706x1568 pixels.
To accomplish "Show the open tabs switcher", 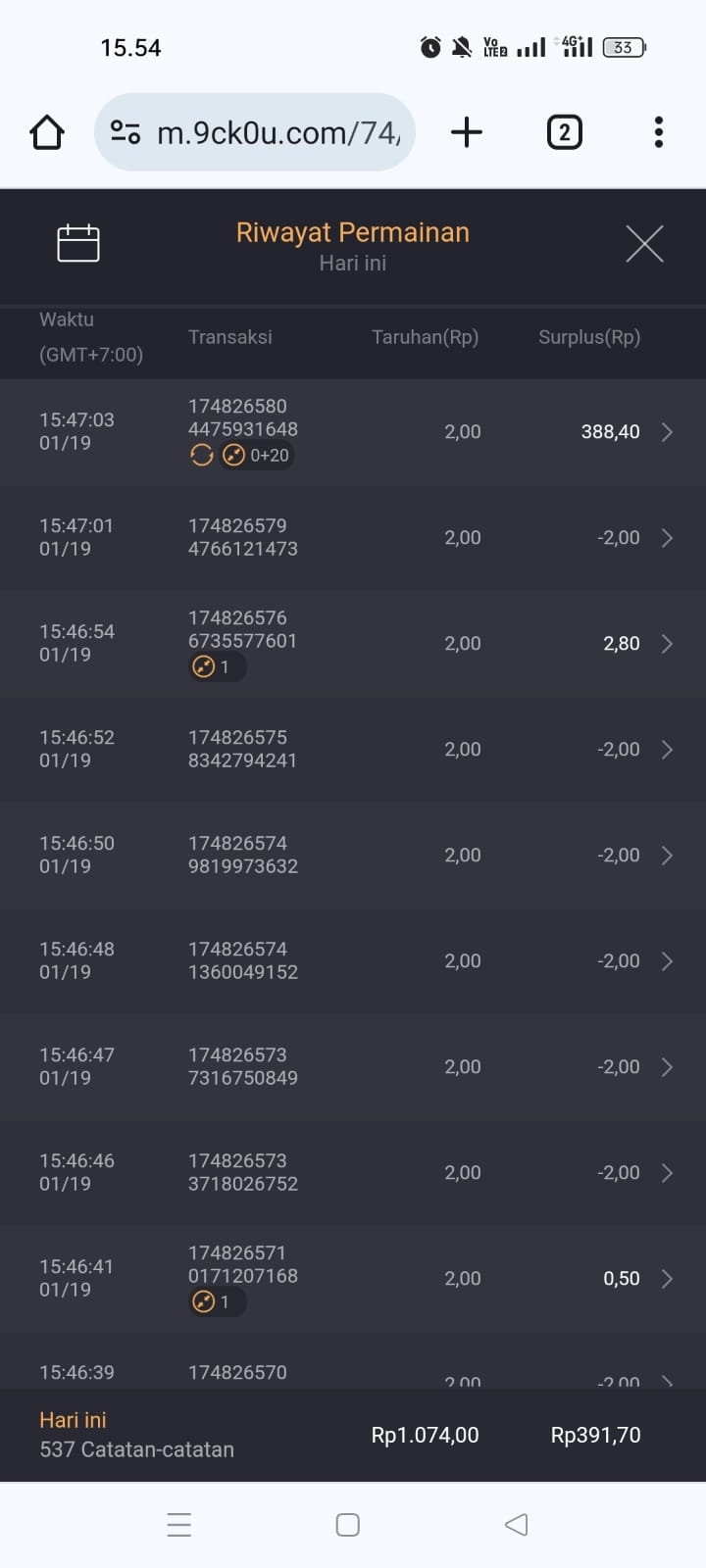I will tap(564, 132).
